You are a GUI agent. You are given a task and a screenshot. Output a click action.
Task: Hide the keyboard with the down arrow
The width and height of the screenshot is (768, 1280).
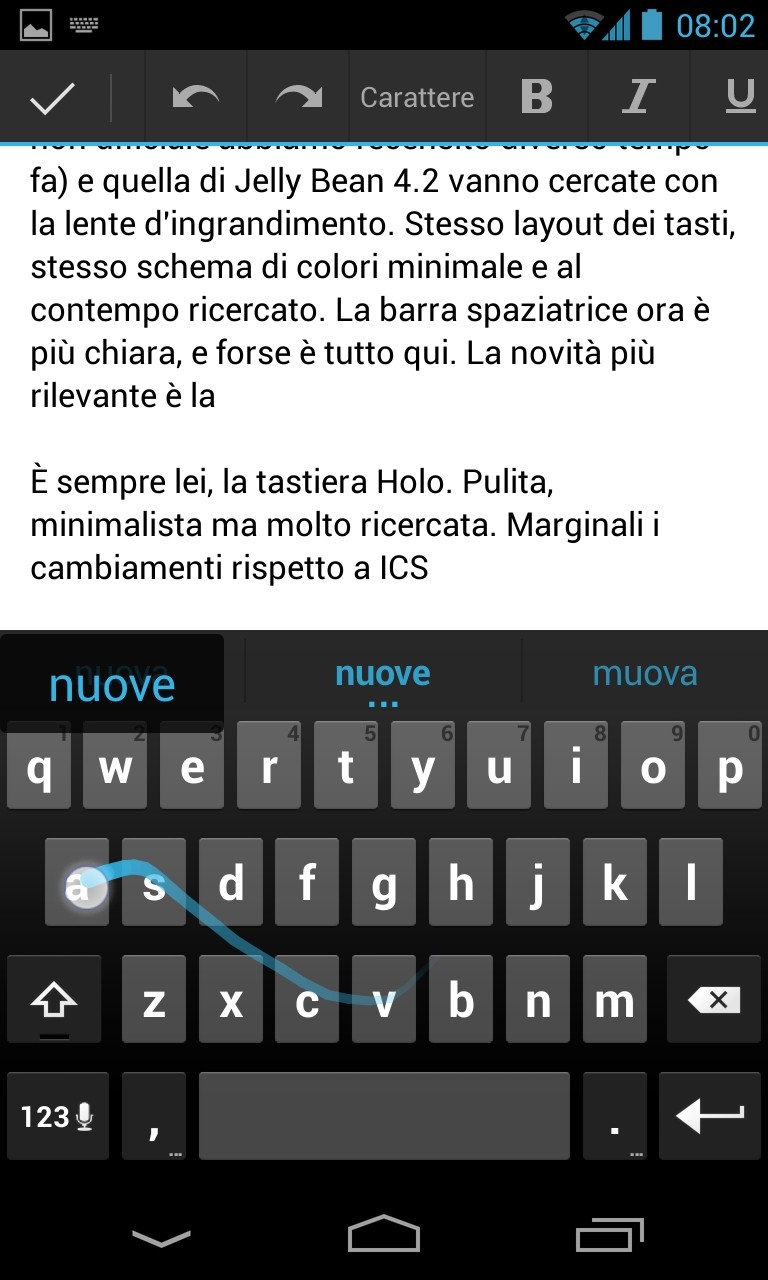(161, 1238)
